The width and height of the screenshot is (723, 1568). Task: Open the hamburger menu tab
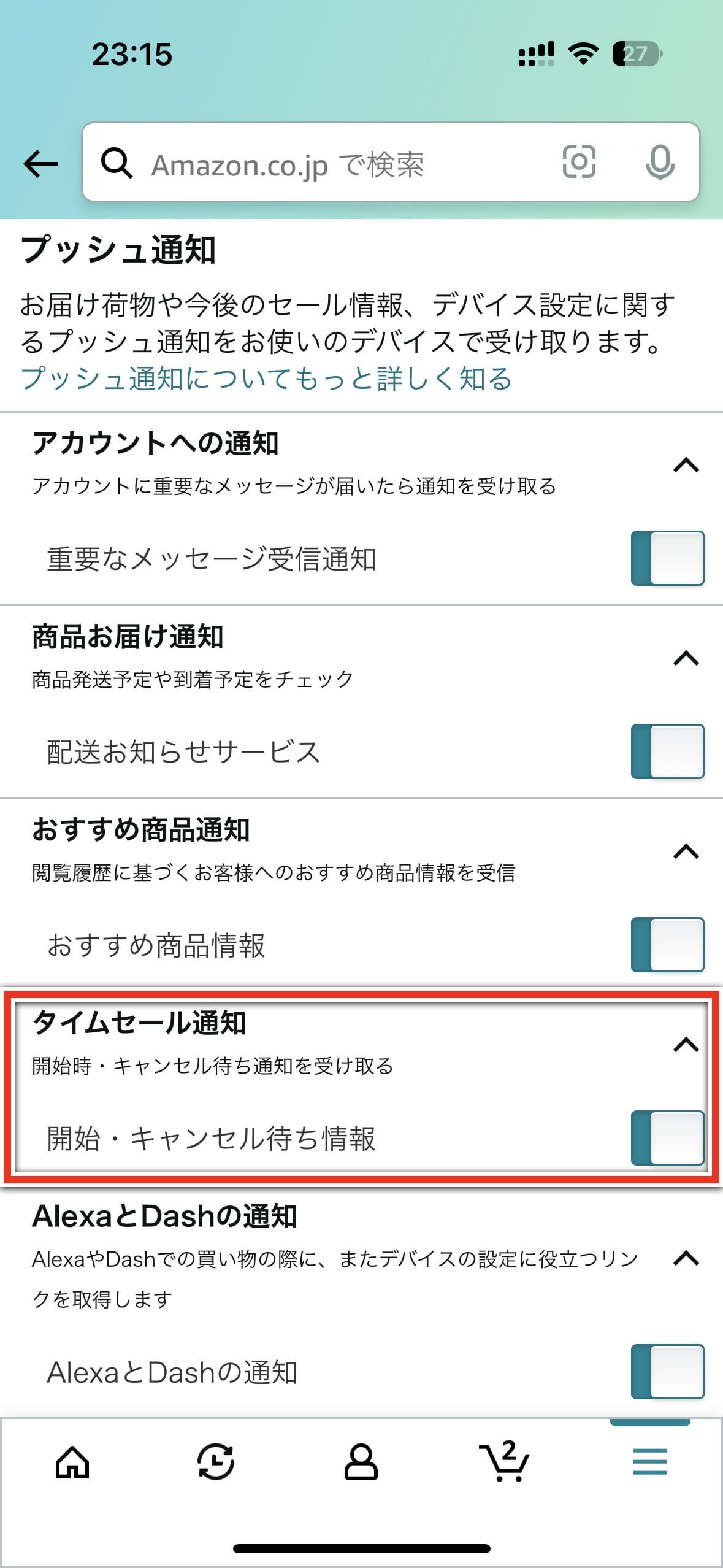649,1462
